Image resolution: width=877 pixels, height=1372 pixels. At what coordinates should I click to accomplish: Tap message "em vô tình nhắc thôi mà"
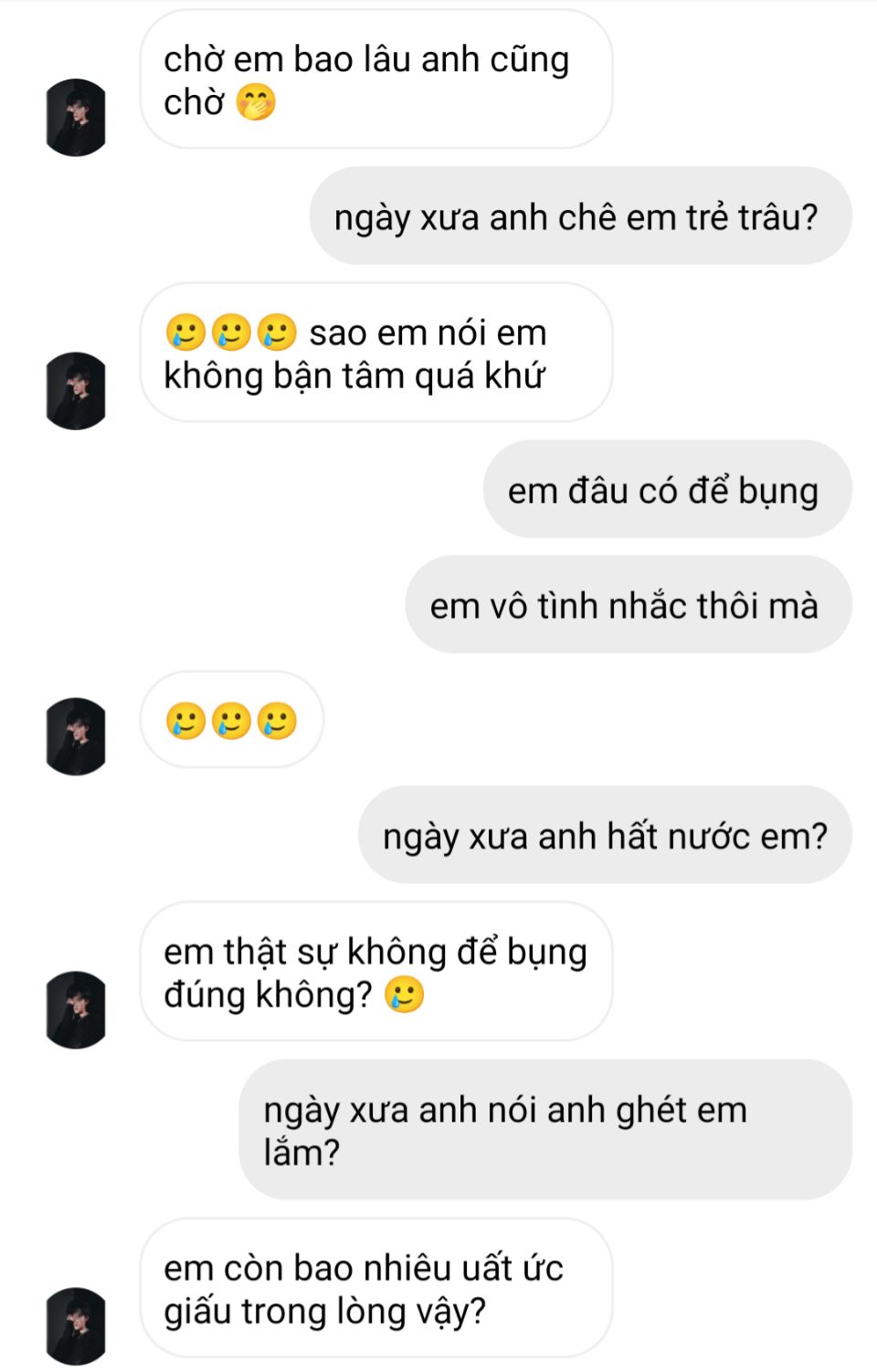(x=629, y=605)
